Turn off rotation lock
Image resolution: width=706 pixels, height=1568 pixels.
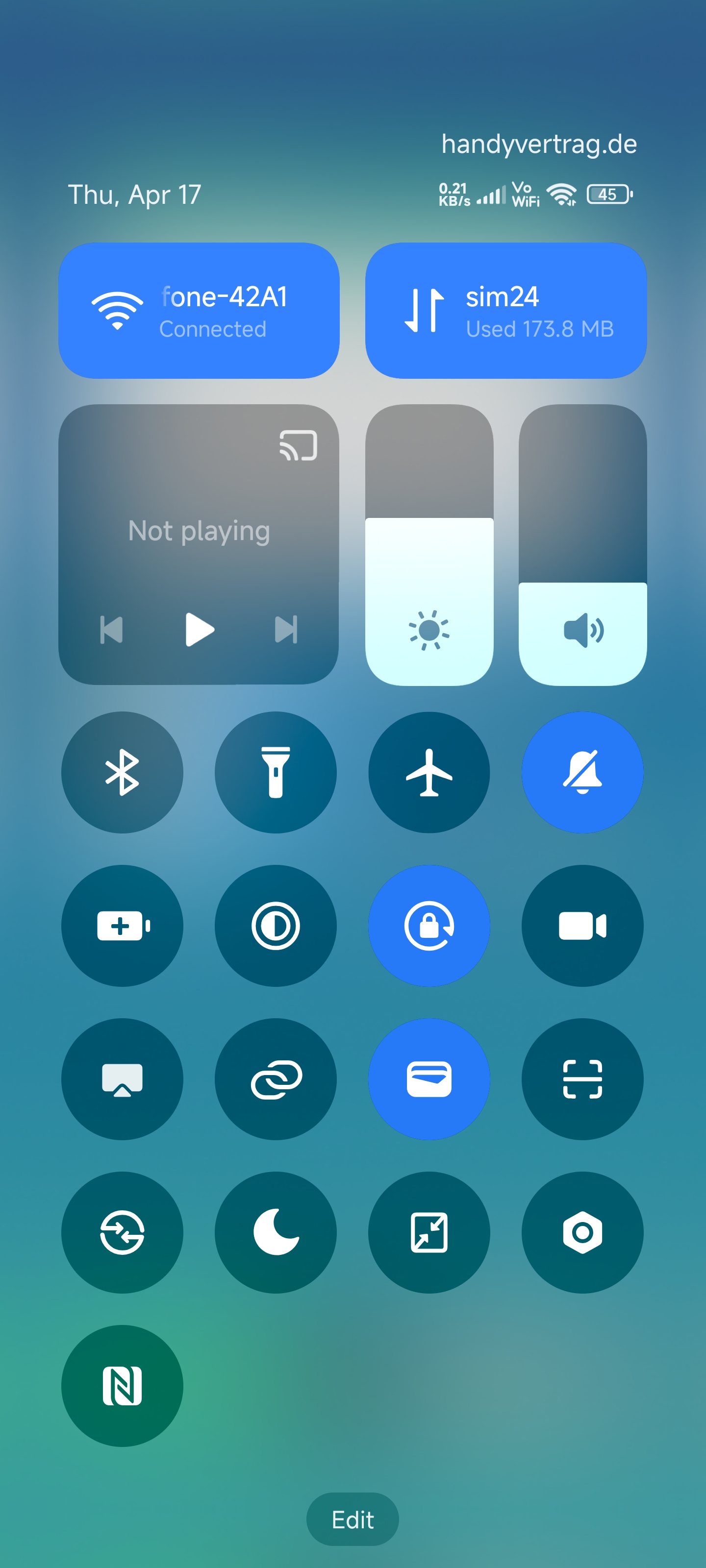pos(429,925)
